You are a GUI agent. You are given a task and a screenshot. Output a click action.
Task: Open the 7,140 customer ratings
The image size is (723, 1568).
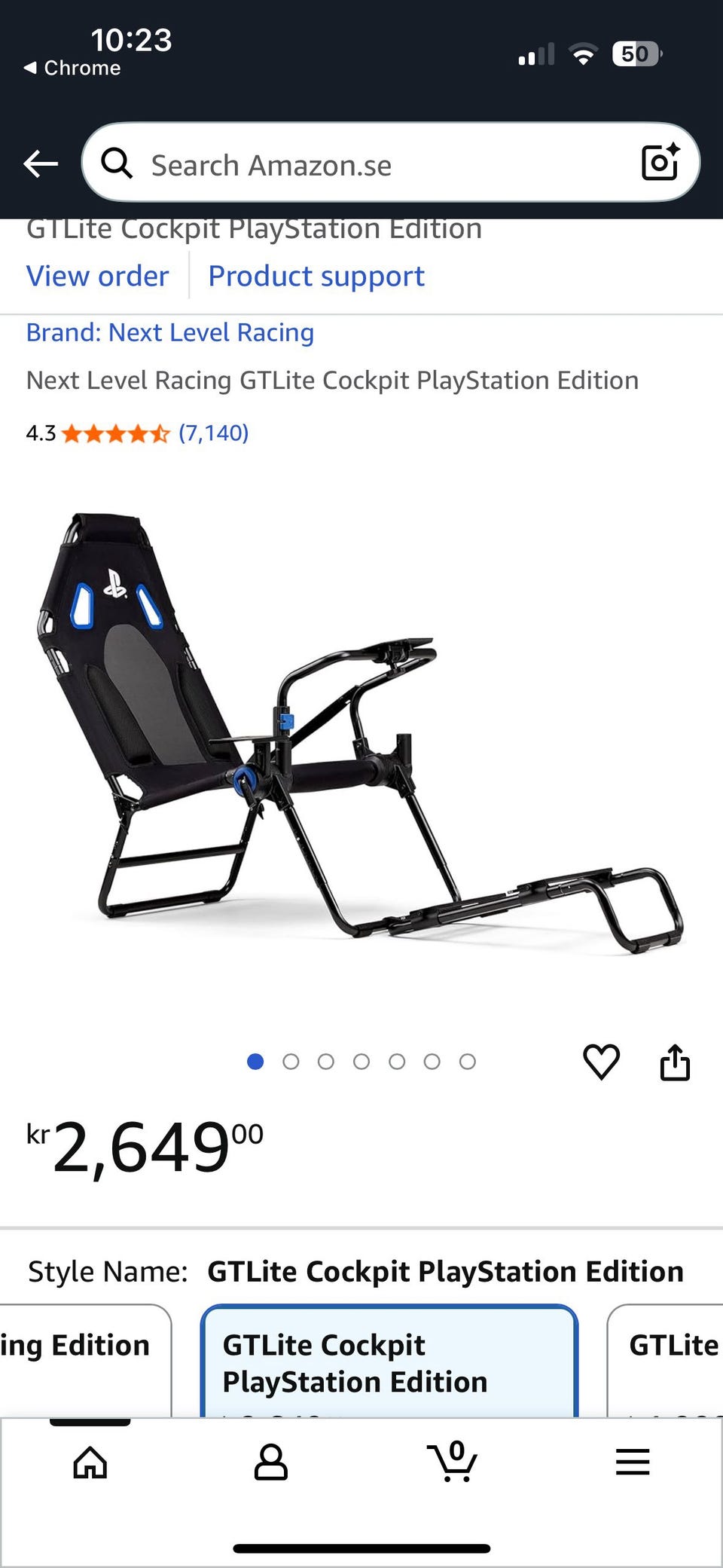pos(213,433)
